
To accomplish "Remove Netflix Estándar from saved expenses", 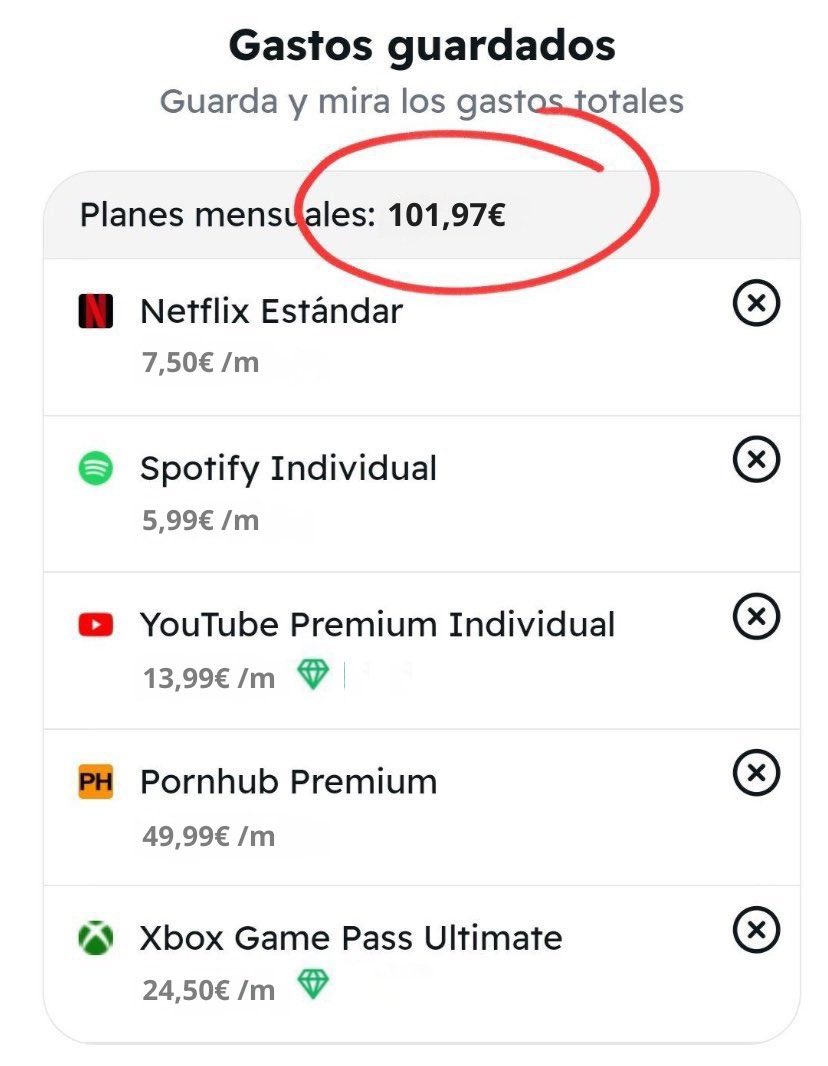I will pyautogui.click(x=756, y=304).
